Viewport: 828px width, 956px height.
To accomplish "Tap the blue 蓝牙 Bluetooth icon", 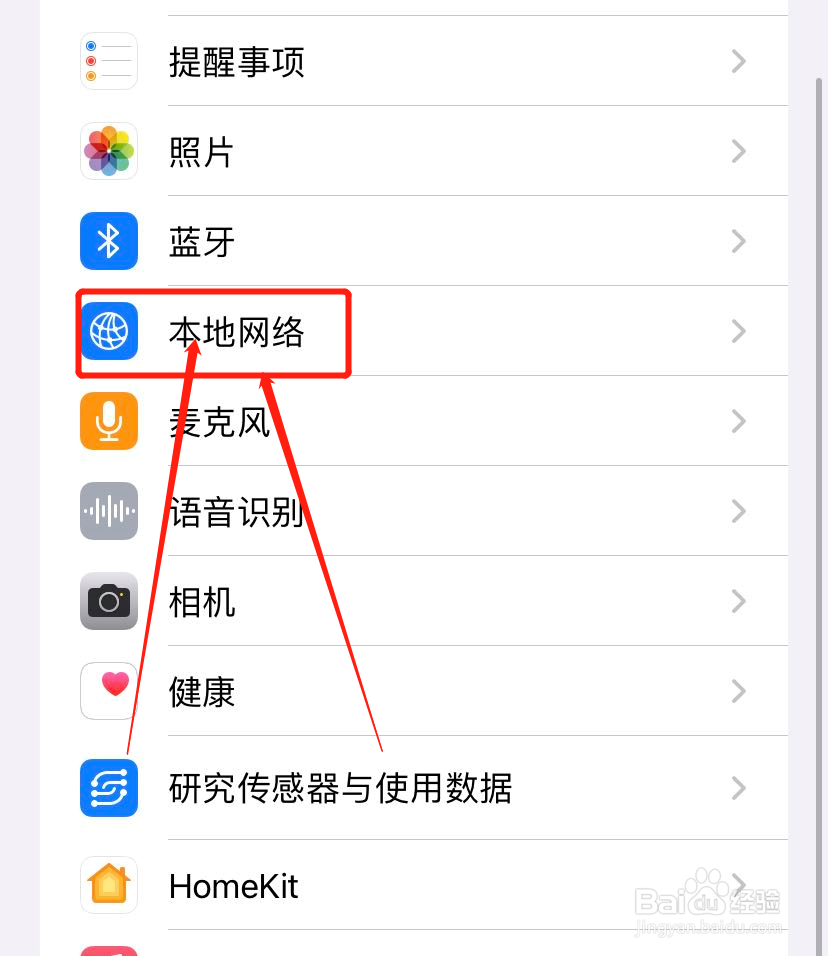I will [108, 241].
